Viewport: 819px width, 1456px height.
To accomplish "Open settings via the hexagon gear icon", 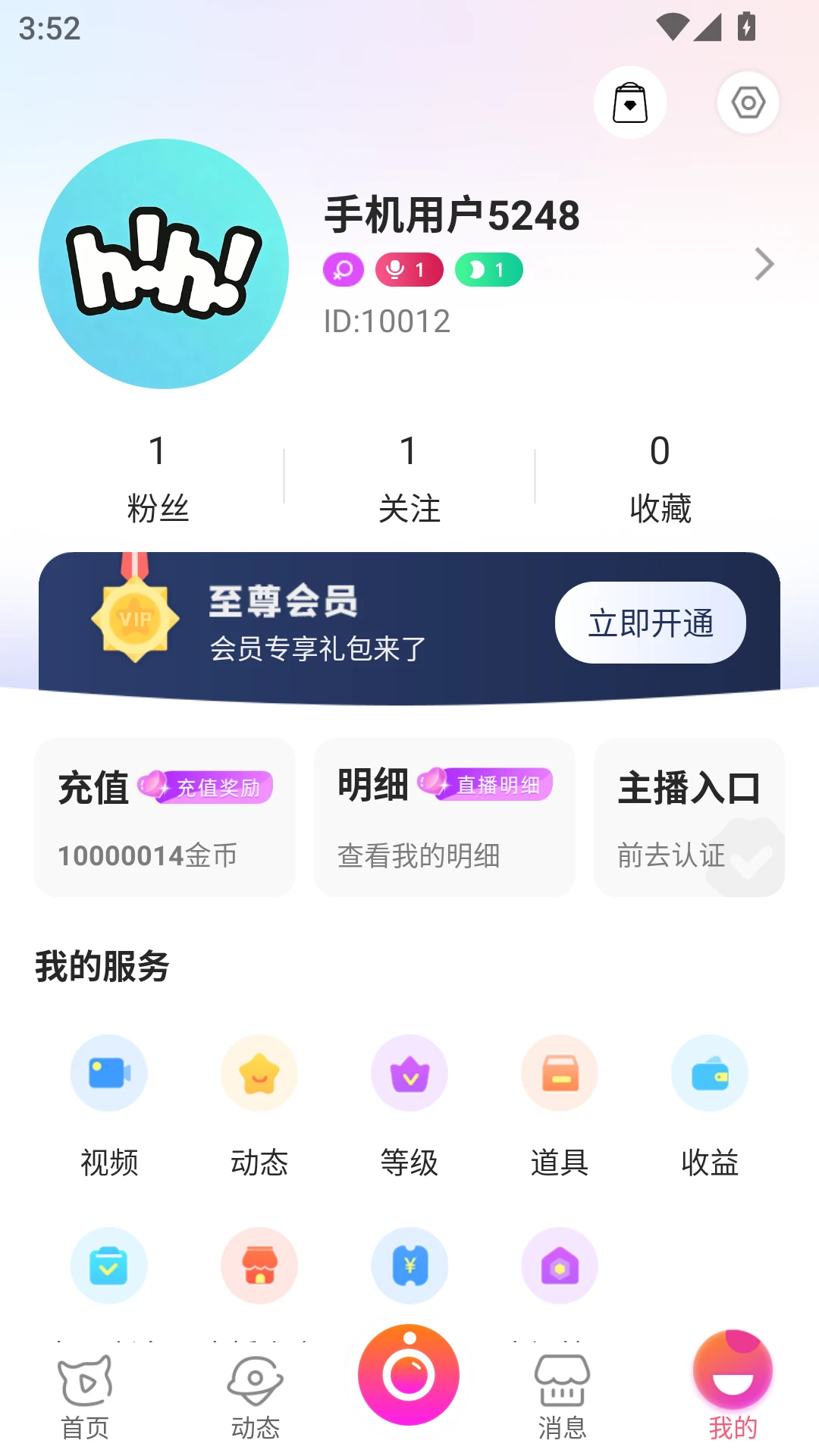I will click(748, 102).
